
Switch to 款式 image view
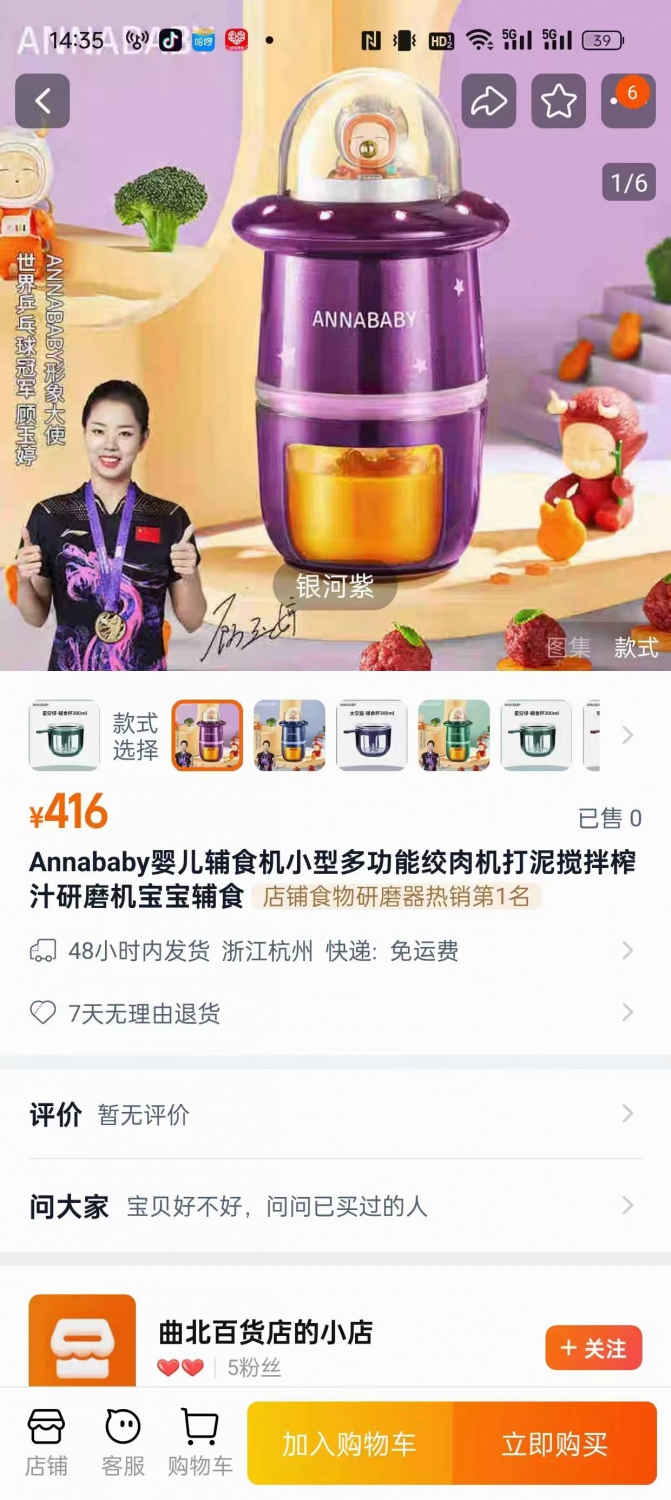tap(636, 647)
